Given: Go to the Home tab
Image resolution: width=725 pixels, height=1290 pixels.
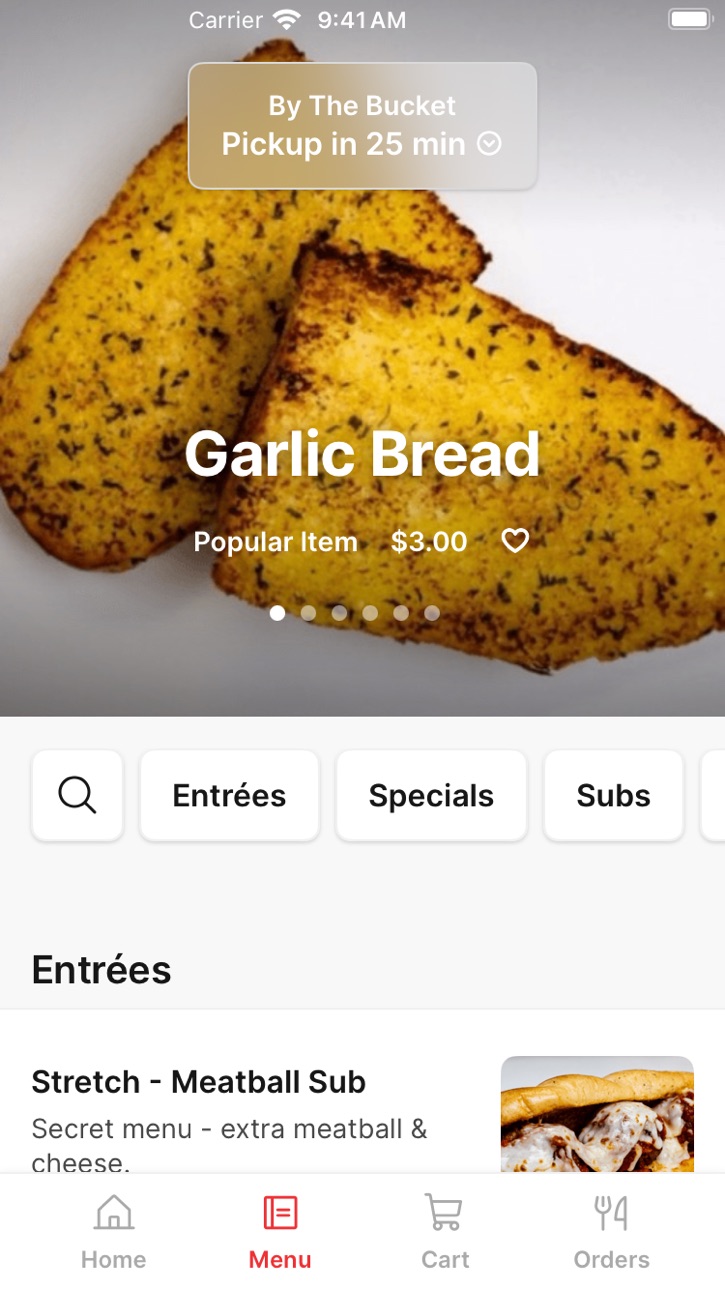Looking at the screenshot, I should (113, 1232).
